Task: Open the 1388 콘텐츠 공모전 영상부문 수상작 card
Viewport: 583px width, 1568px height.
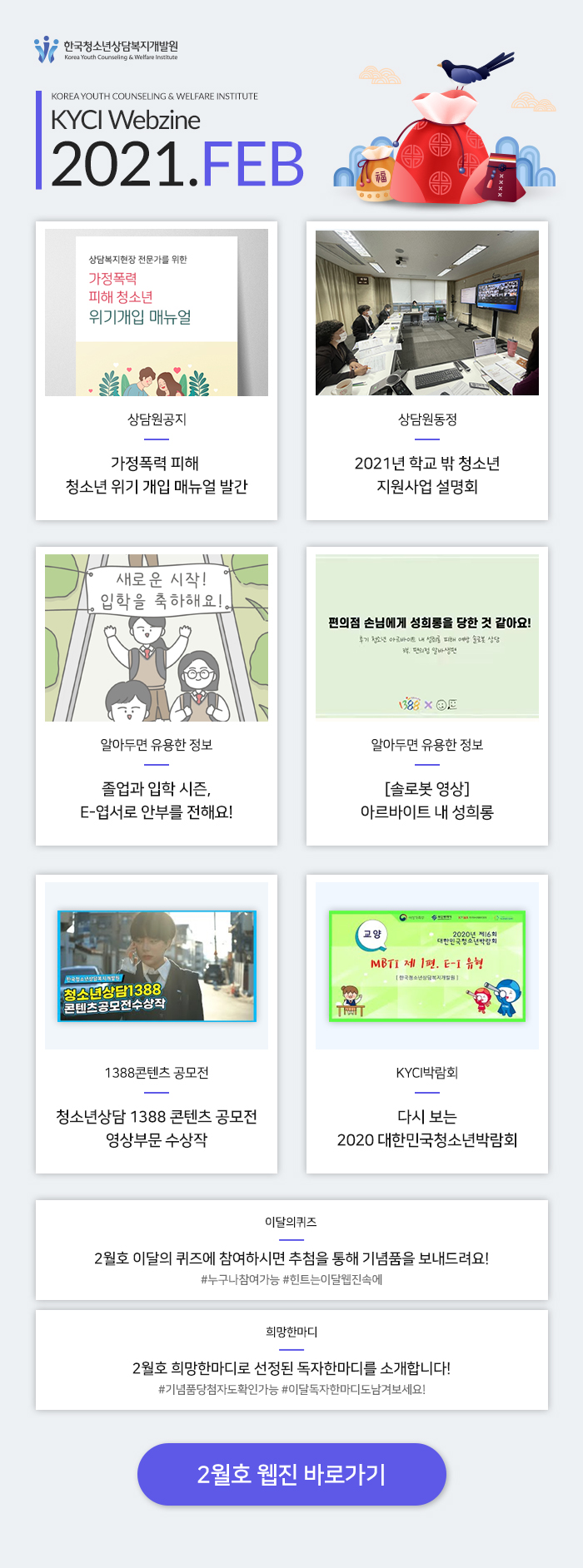Action: pos(157,1024)
